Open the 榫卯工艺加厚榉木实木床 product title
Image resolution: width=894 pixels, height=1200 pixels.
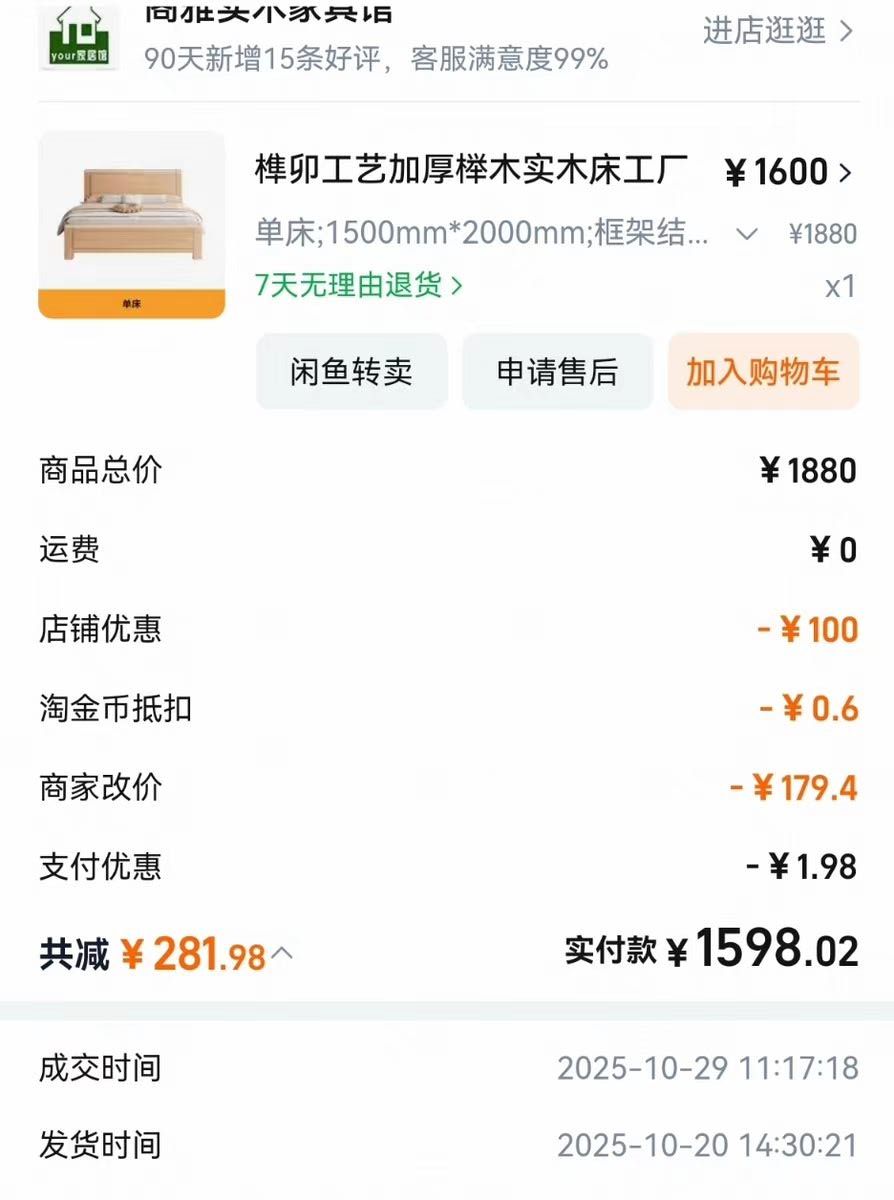(x=471, y=172)
